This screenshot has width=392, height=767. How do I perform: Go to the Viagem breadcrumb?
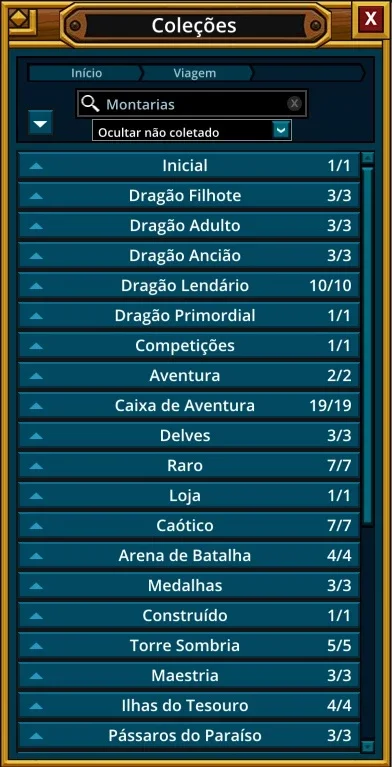coord(196,73)
